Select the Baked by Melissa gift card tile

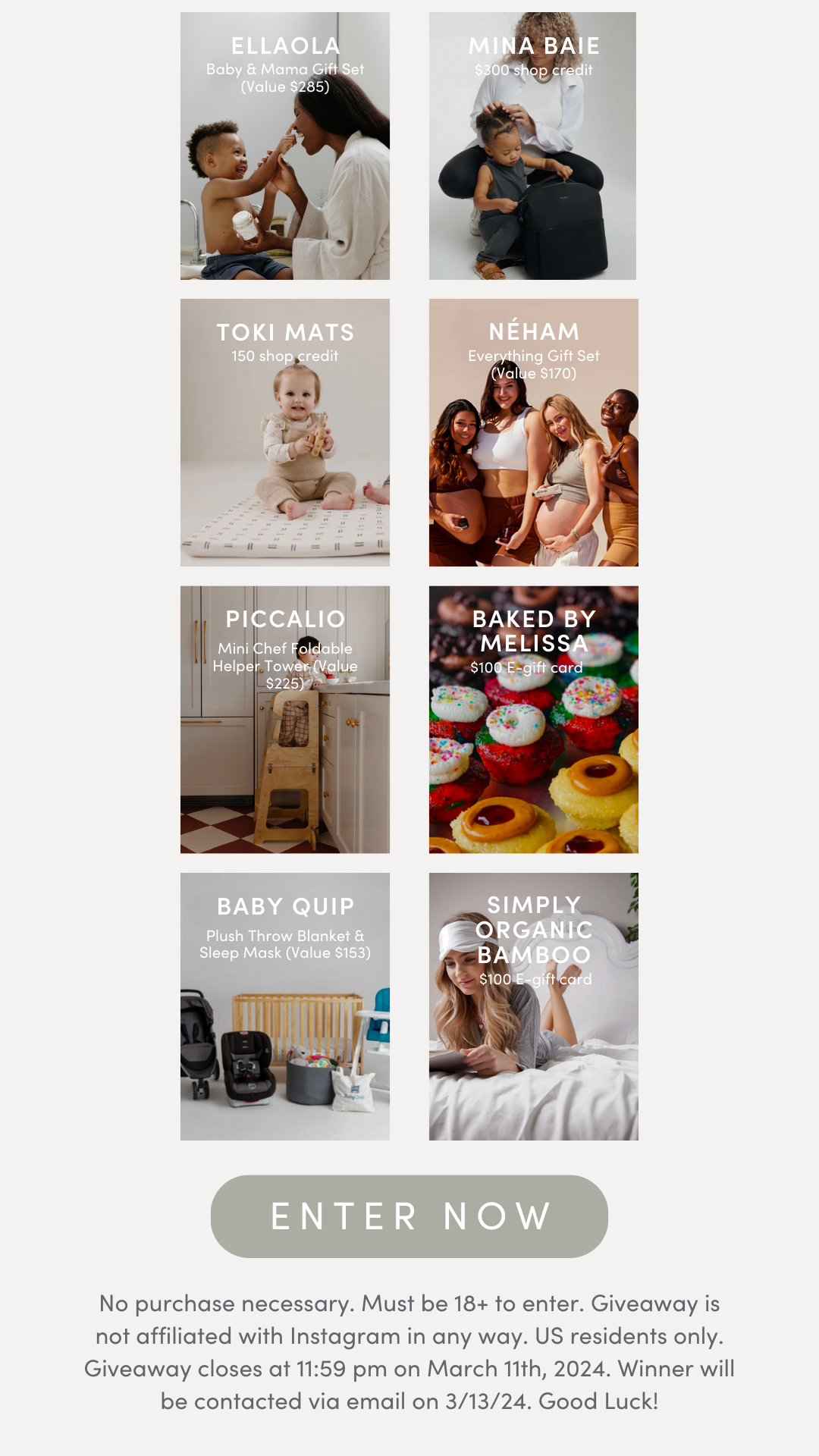533,719
